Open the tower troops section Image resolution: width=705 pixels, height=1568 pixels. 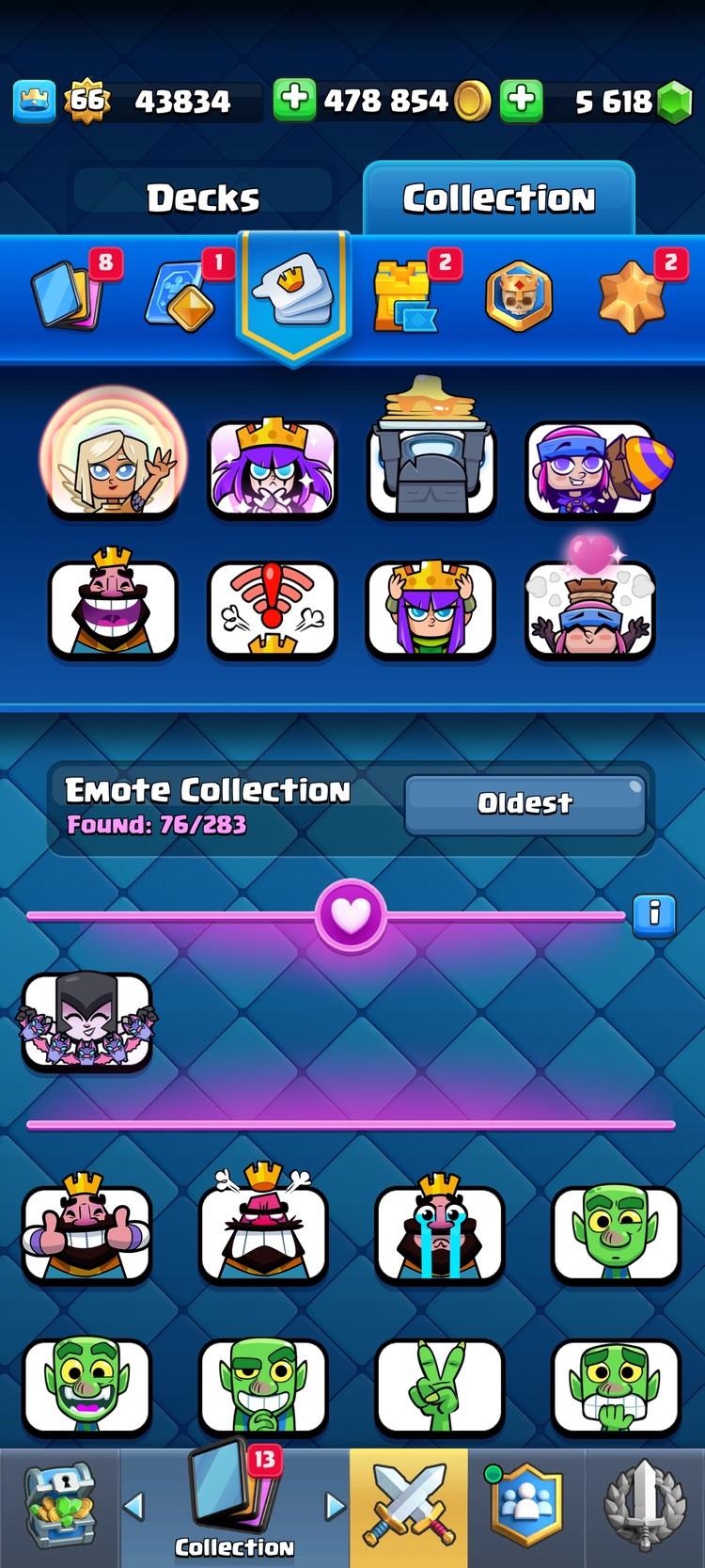(x=406, y=296)
